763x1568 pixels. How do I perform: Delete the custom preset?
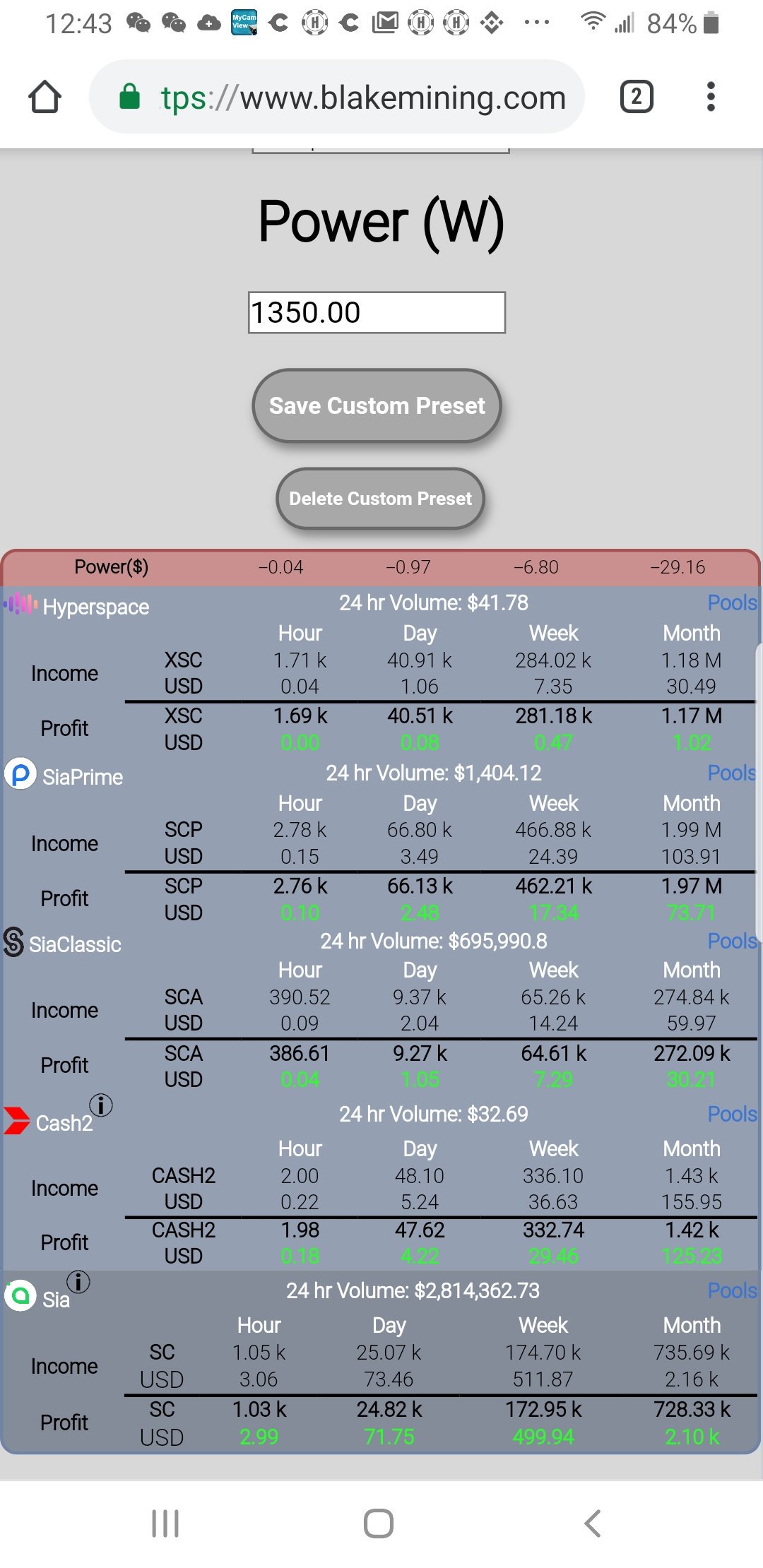pos(380,499)
